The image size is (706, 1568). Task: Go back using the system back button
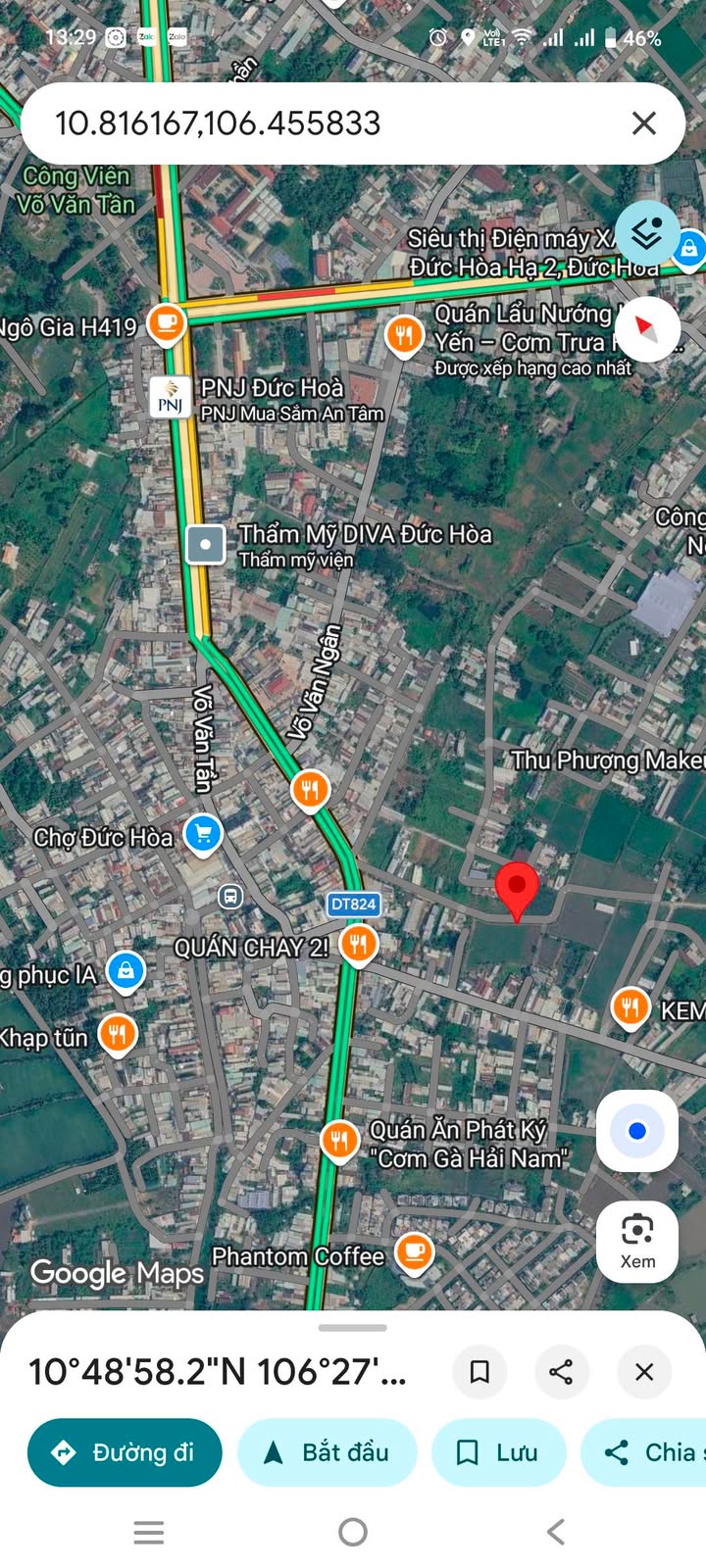click(556, 1532)
